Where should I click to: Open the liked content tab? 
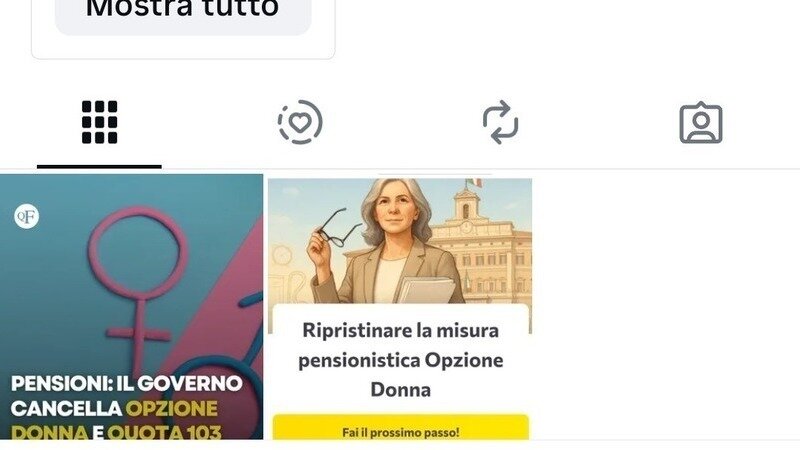[300, 123]
